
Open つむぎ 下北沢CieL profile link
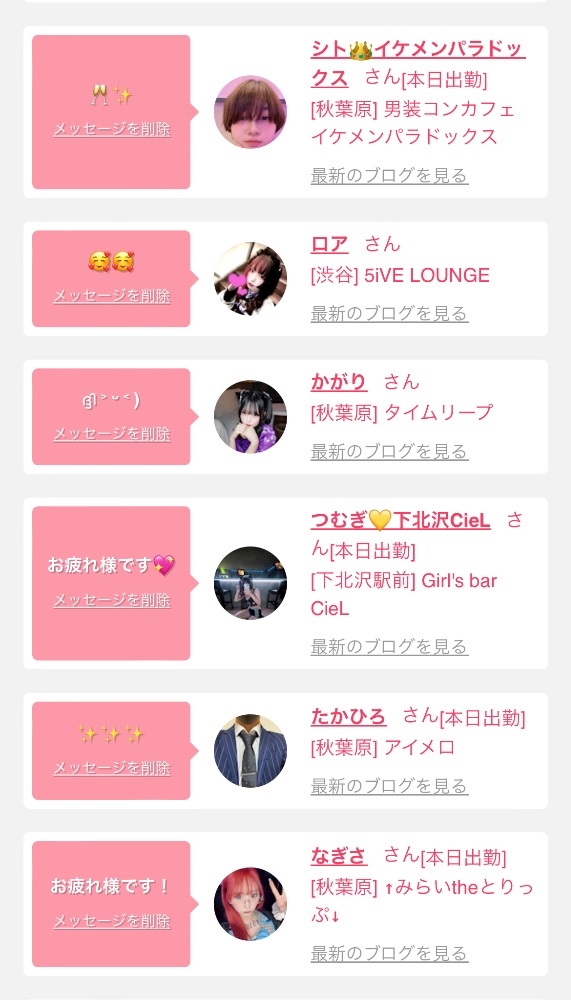tap(401, 520)
